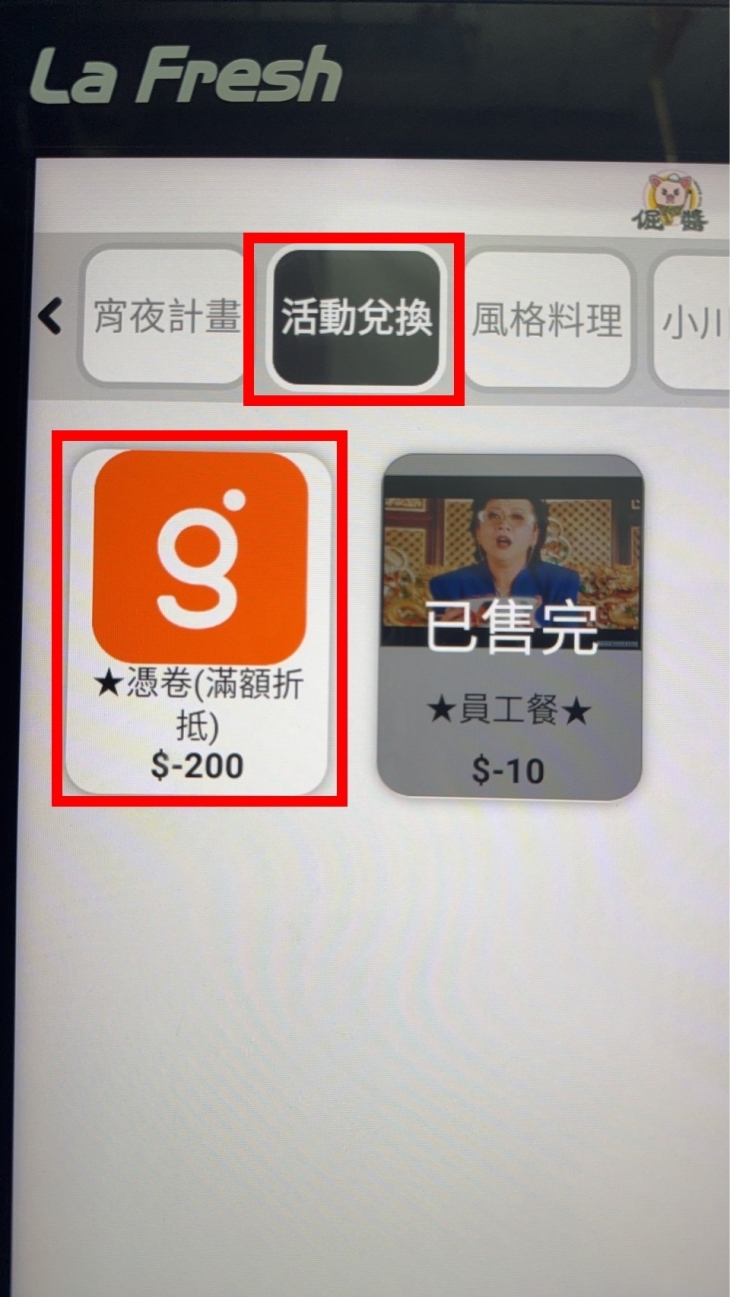This screenshot has width=730, height=1297.
Task: Open the 風格料理 category tab
Action: pos(547,320)
